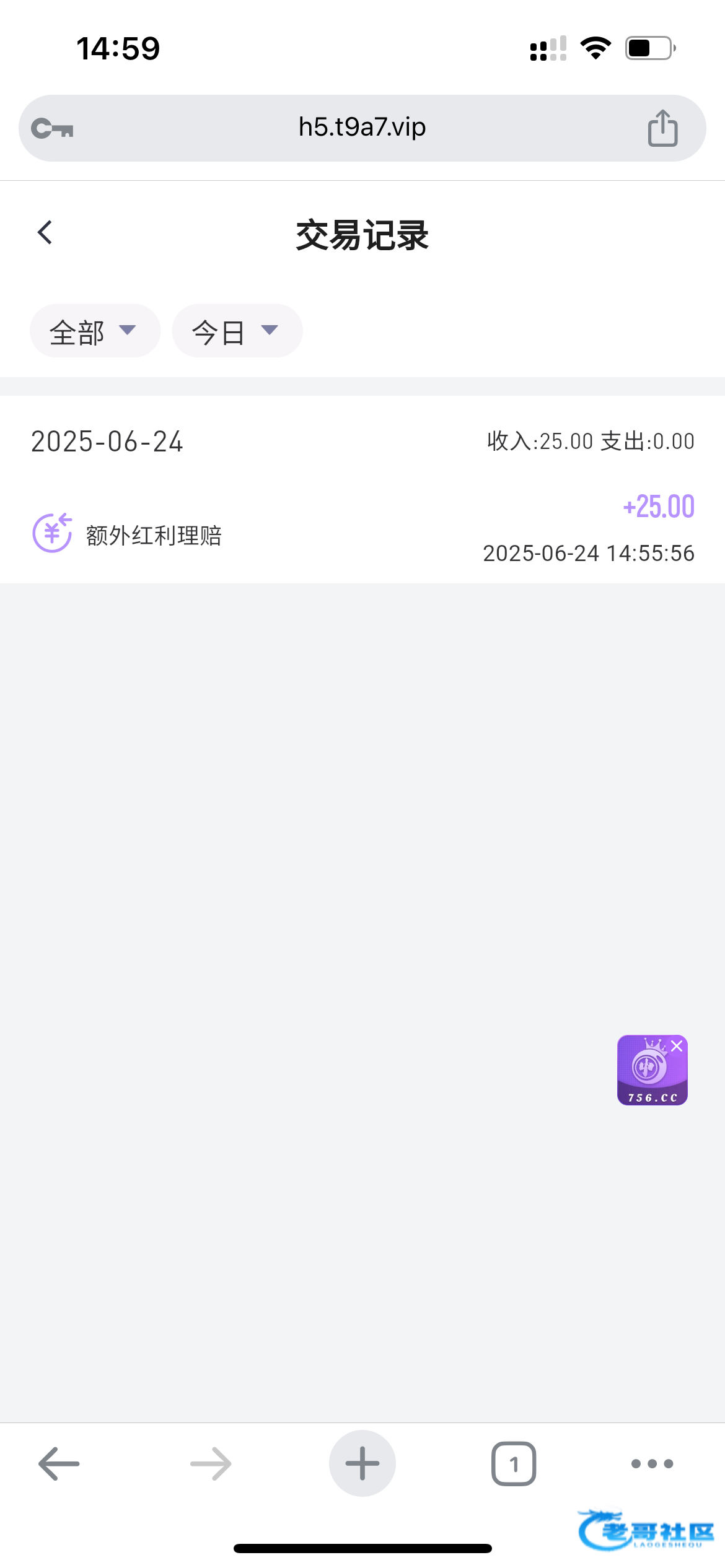Navigate back with the browser's back arrow
The width and height of the screenshot is (725, 1568).
[59, 1464]
